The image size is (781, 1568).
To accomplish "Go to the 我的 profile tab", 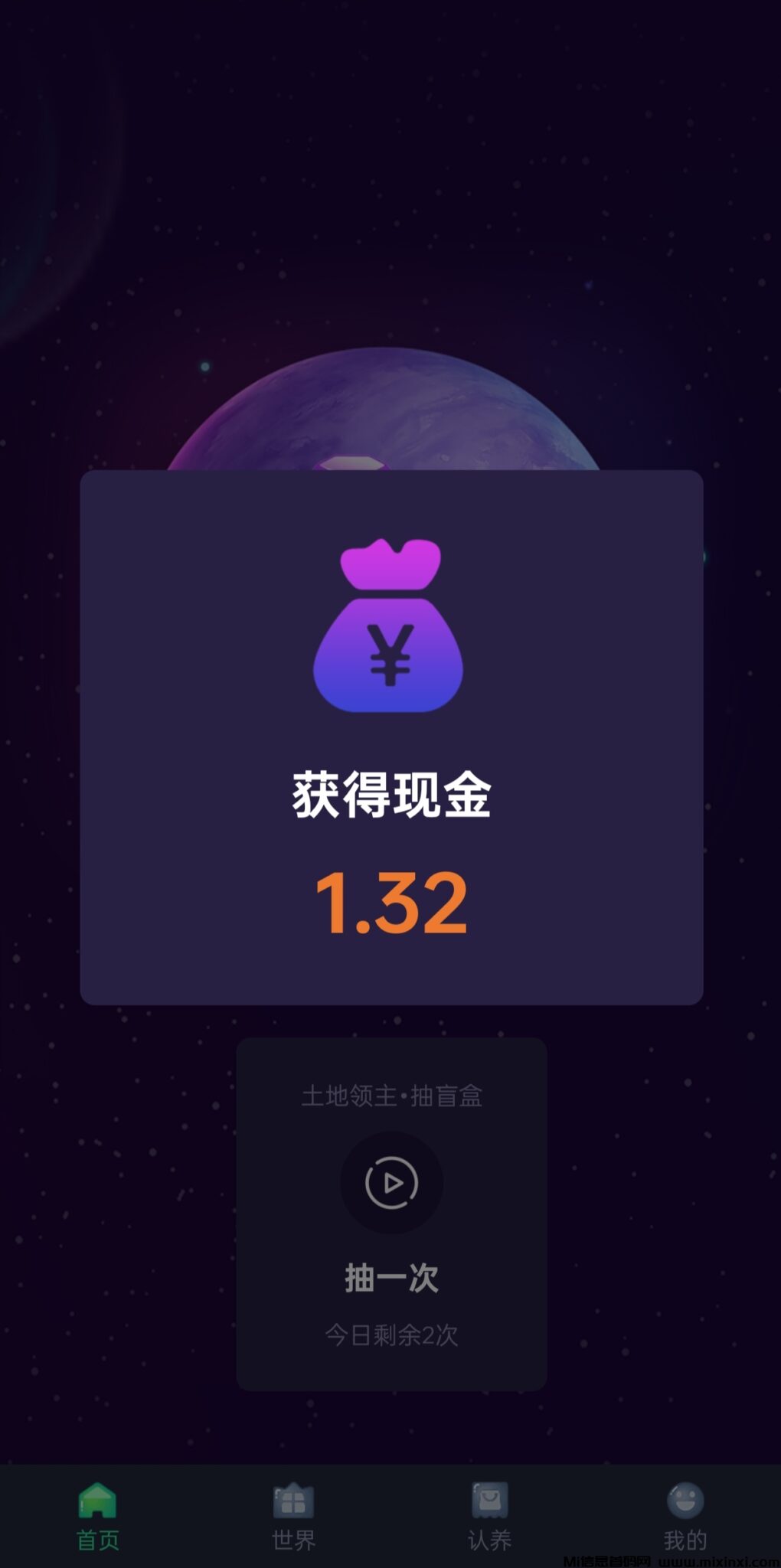I will click(x=685, y=1516).
